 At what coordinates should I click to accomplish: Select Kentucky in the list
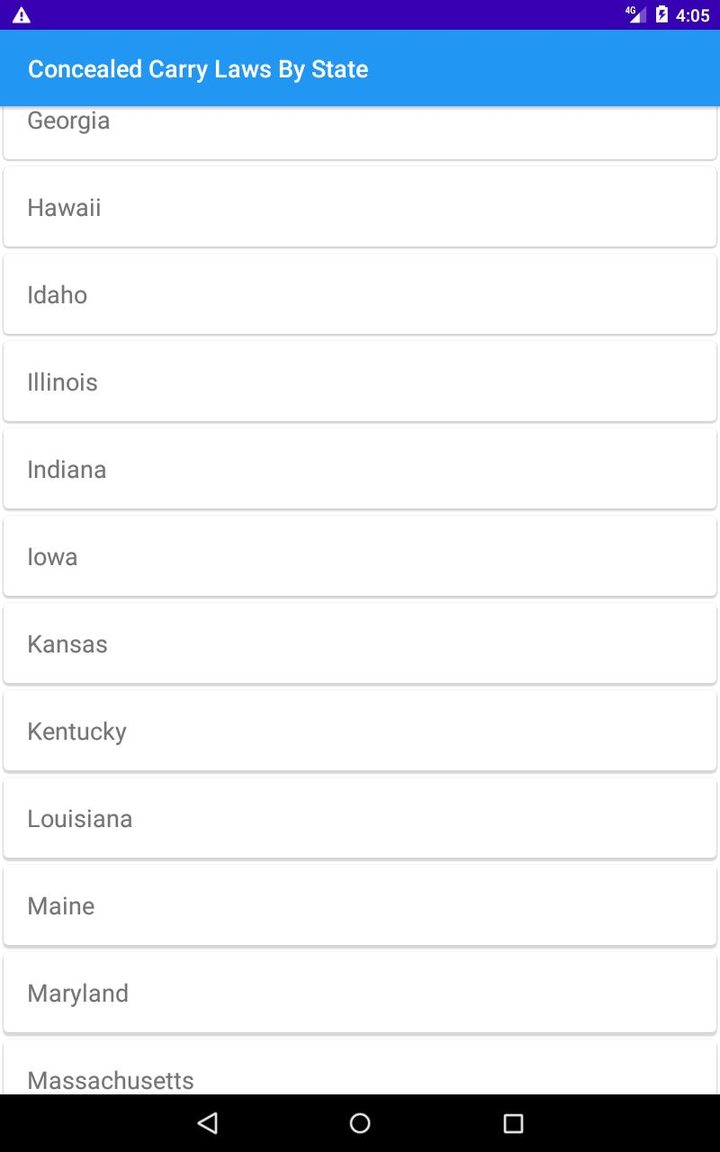[x=360, y=730]
